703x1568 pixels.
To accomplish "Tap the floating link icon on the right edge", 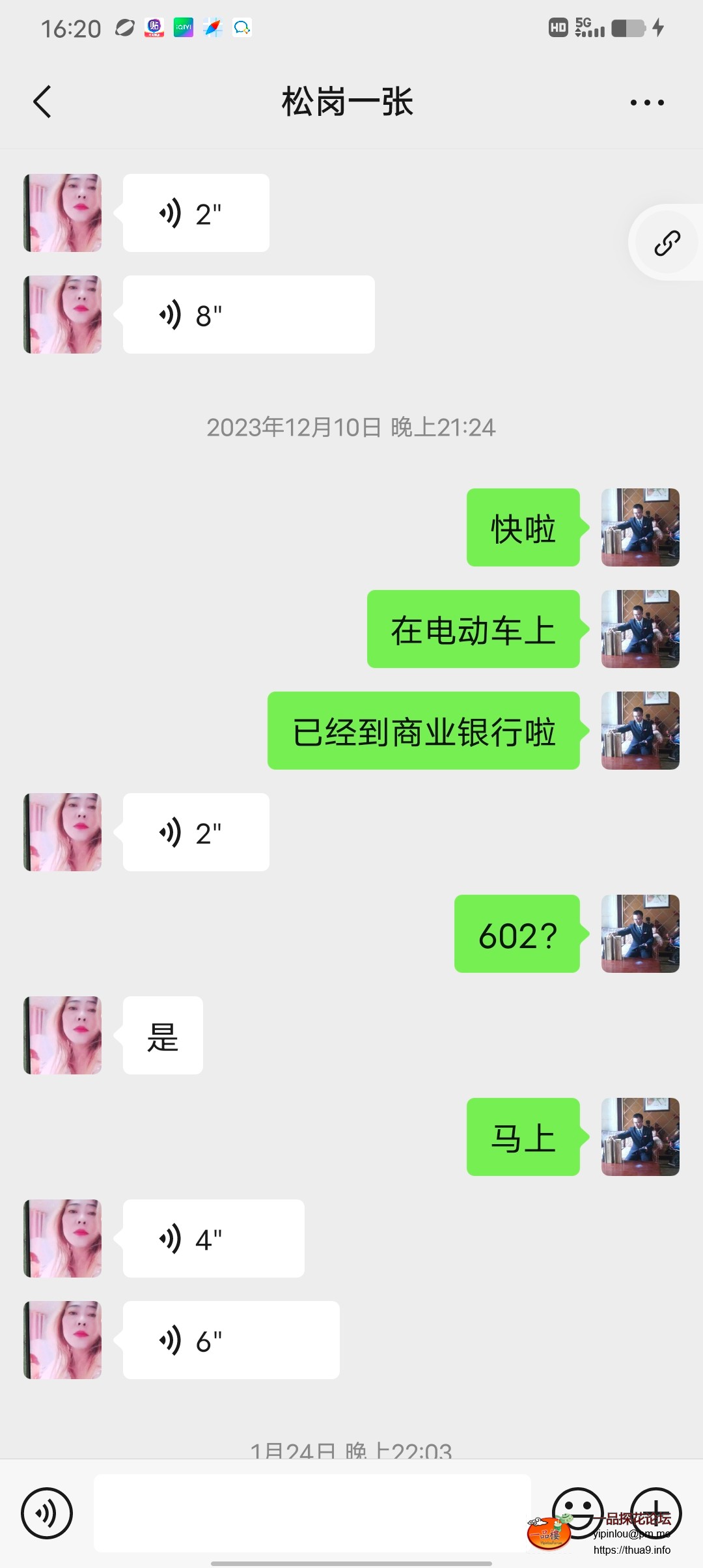I will (665, 242).
